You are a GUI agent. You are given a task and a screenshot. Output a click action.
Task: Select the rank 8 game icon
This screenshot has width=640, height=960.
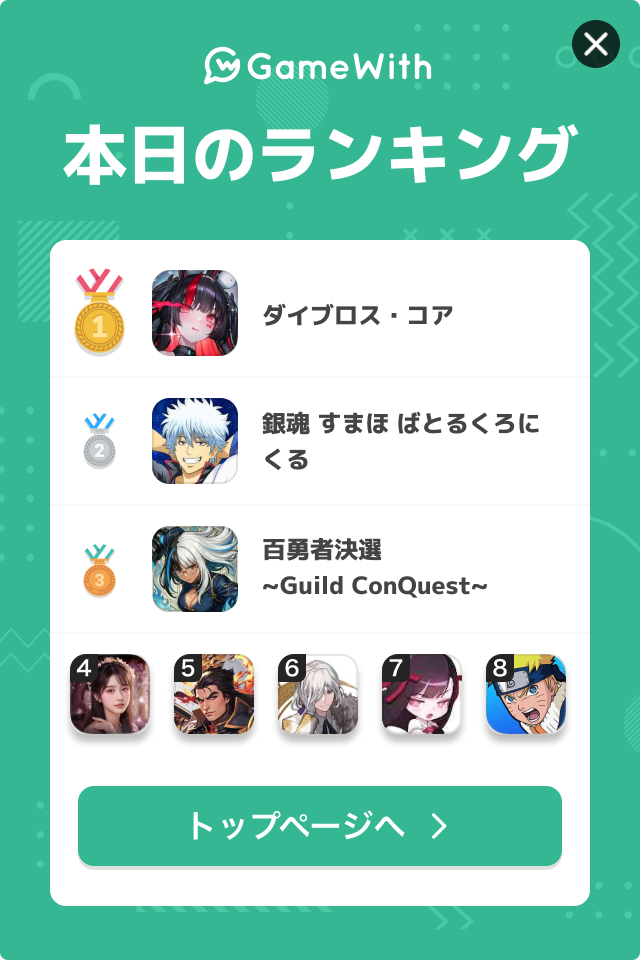pyautogui.click(x=526, y=695)
